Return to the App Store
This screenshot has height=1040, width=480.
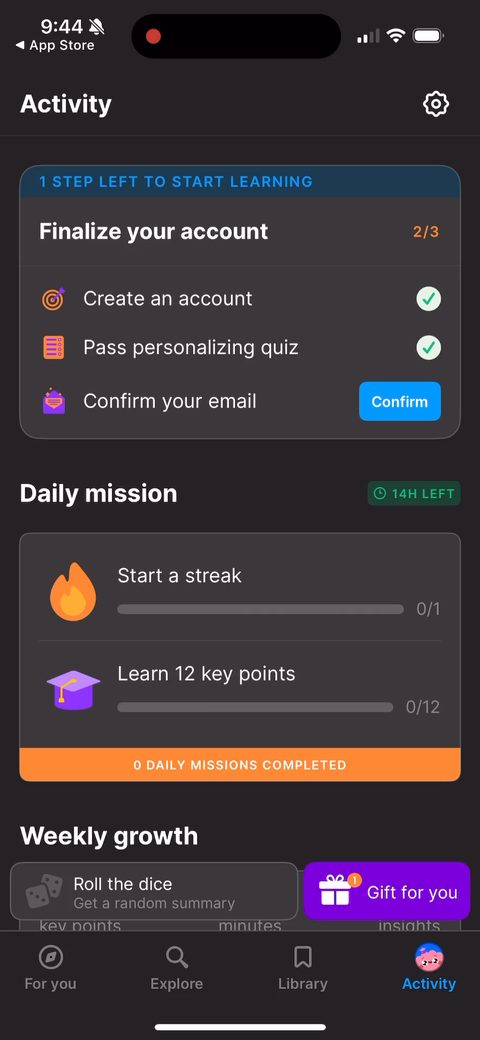click(x=55, y=46)
